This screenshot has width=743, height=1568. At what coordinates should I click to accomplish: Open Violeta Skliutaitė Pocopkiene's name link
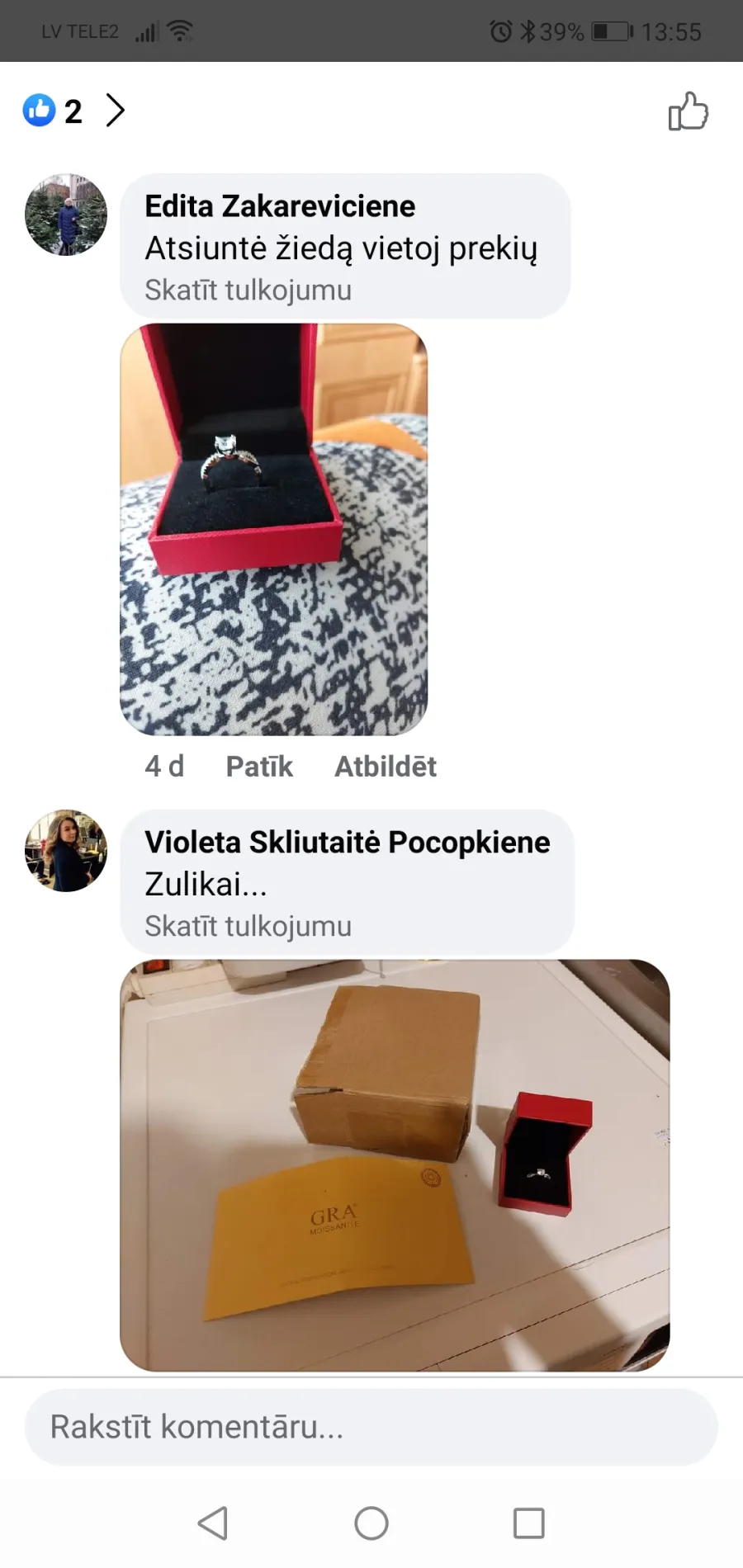coord(348,842)
